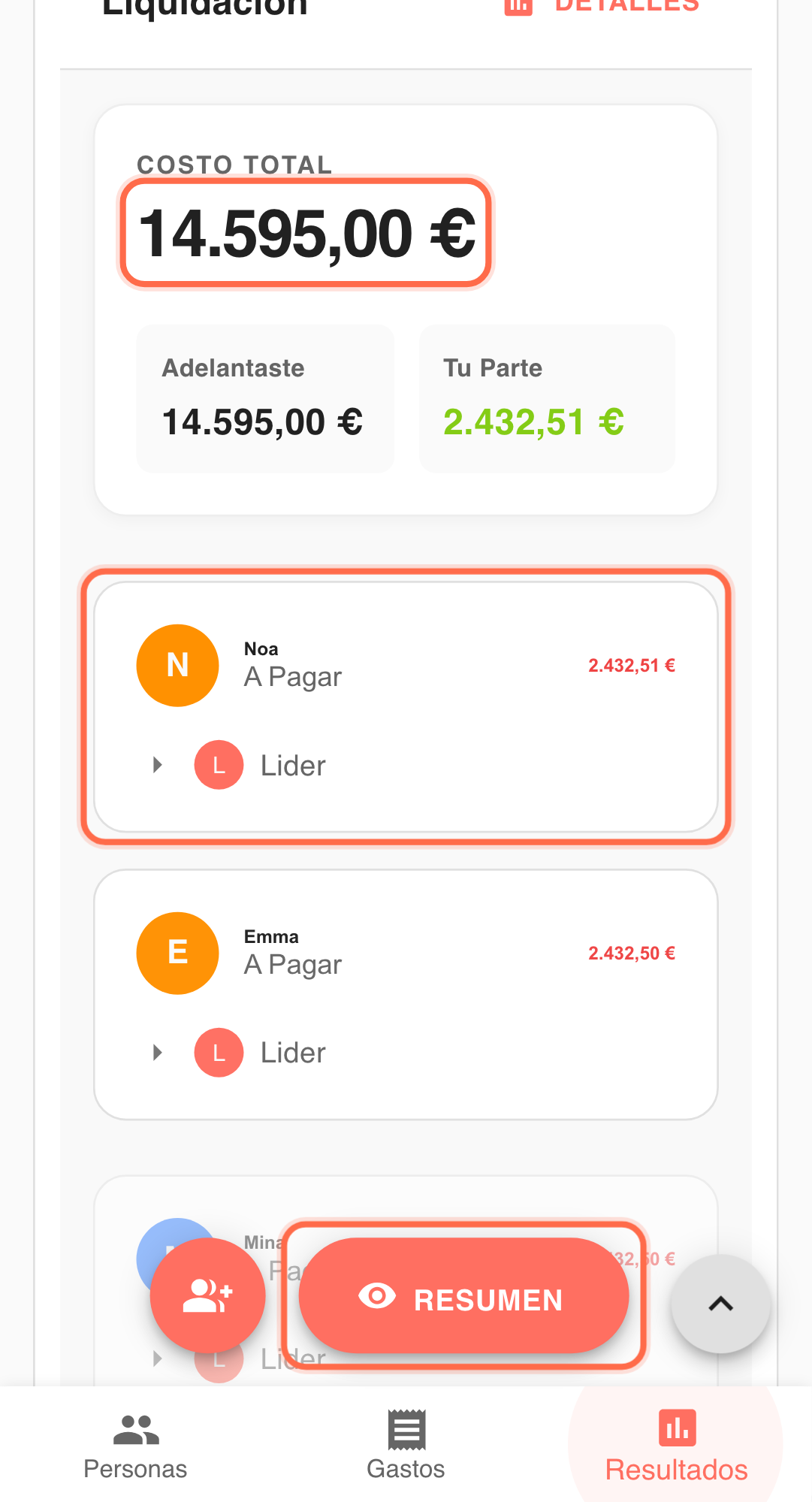Click Lider's pink L badge under Noa
The width and height of the screenshot is (812, 1502).
pos(218,764)
